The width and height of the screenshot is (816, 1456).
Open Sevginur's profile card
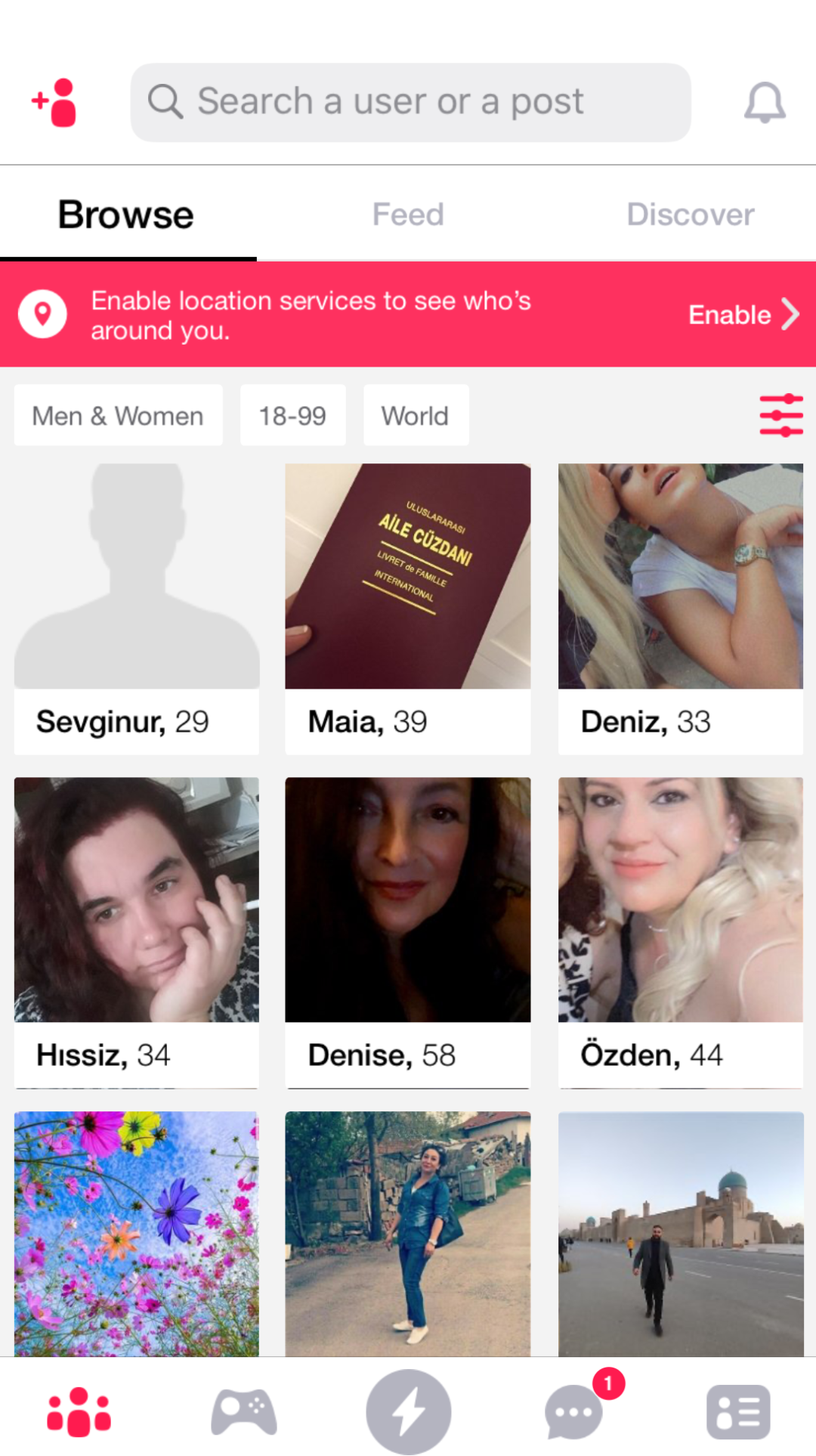coord(137,609)
